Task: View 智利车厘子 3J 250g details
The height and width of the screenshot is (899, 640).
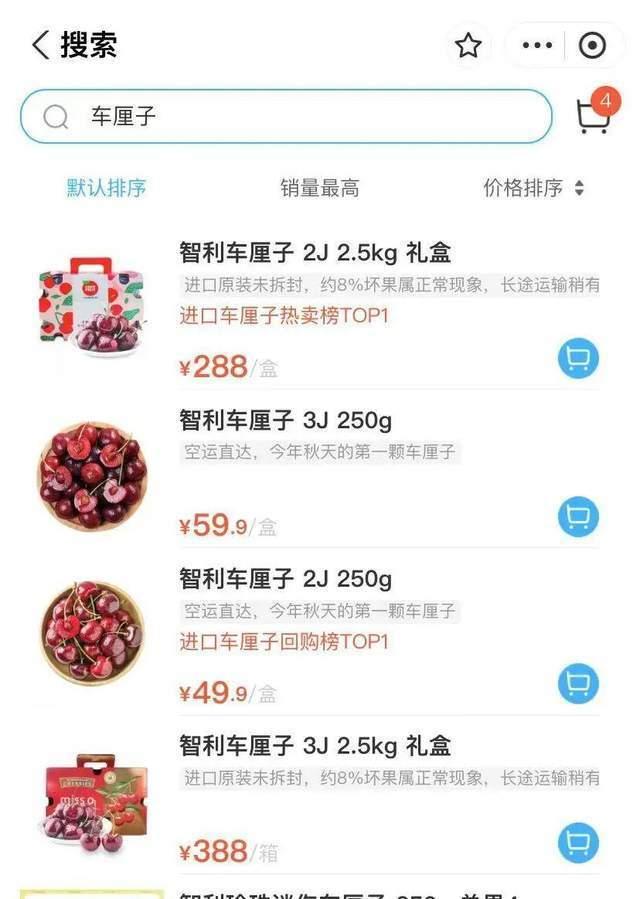Action: click(x=286, y=419)
